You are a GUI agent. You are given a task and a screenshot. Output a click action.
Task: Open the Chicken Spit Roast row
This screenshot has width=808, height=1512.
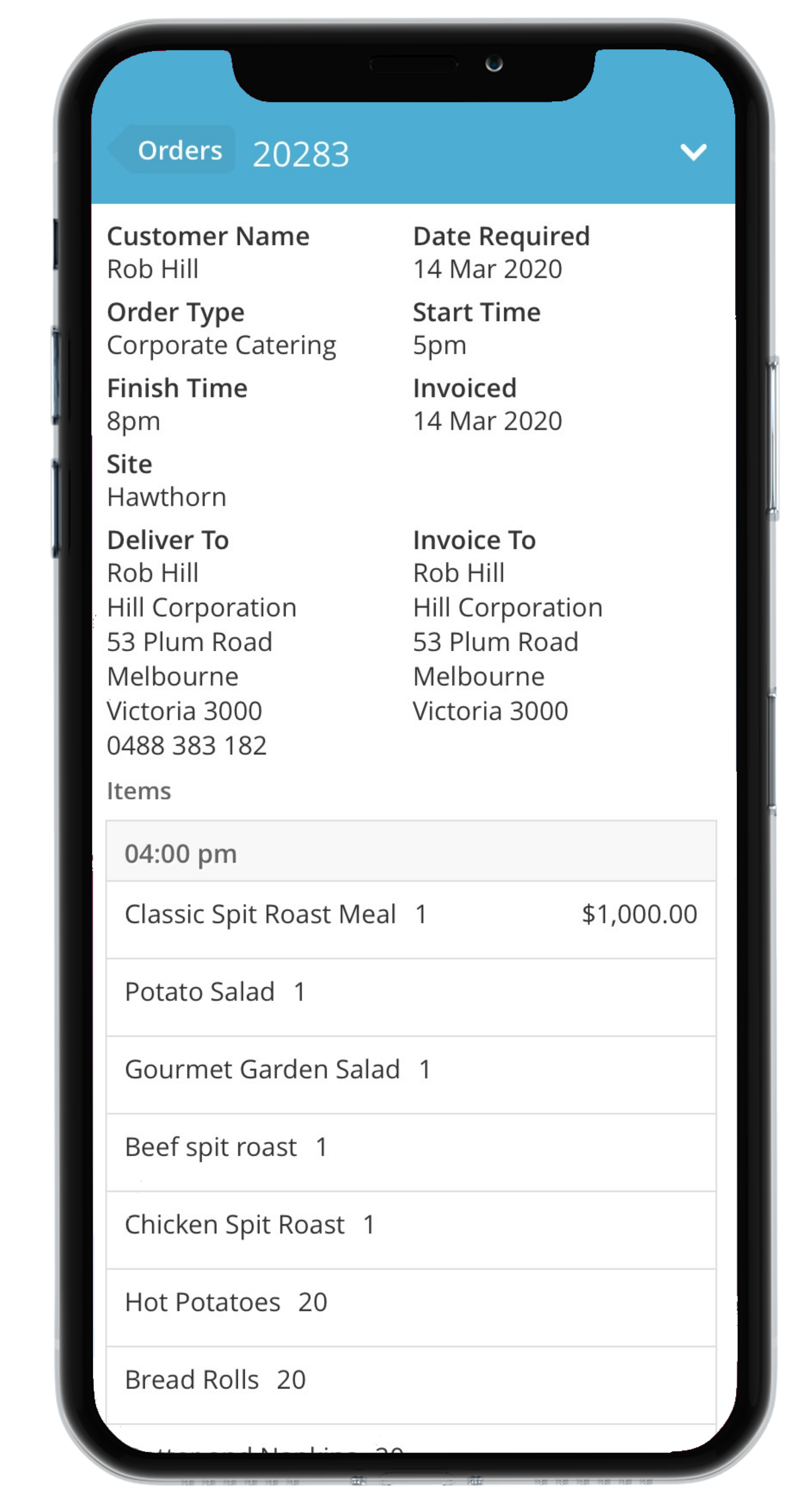coord(410,1225)
